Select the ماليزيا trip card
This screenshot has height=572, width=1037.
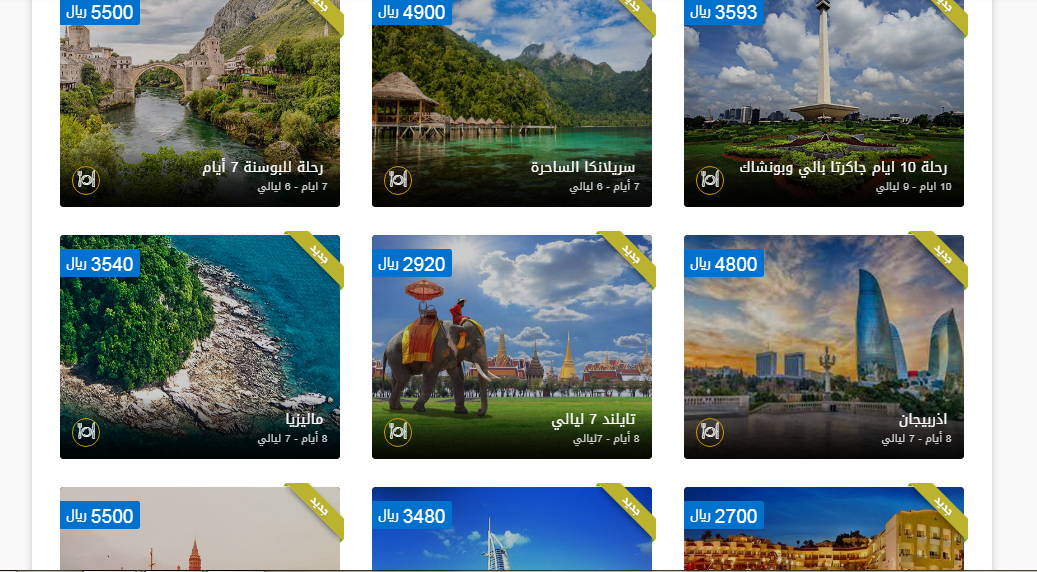click(200, 347)
